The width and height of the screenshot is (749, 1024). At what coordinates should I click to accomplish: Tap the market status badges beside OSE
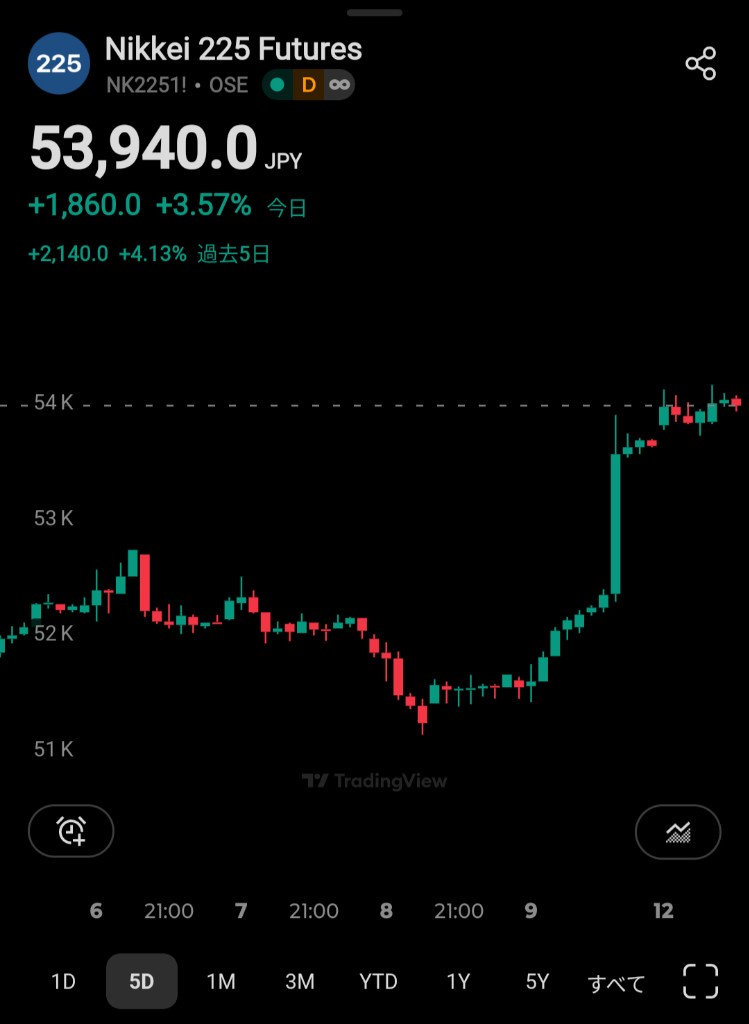coord(308,85)
